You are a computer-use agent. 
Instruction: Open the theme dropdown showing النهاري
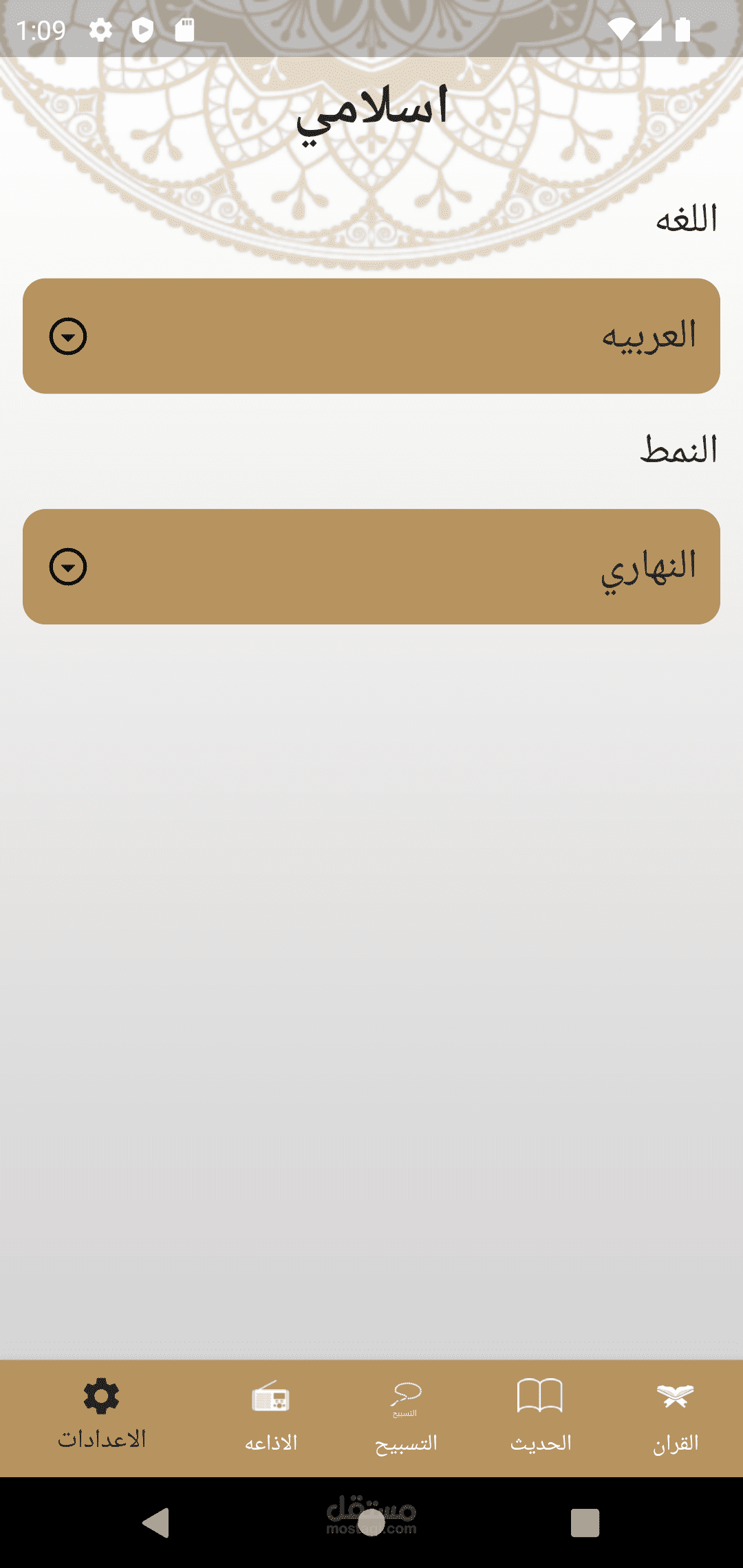371,567
